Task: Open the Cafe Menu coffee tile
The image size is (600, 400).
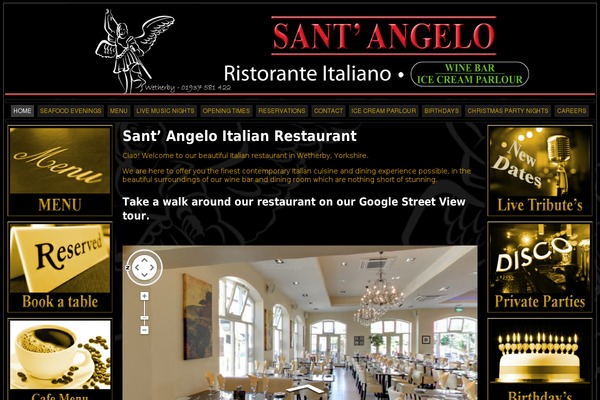Action: click(x=60, y=358)
